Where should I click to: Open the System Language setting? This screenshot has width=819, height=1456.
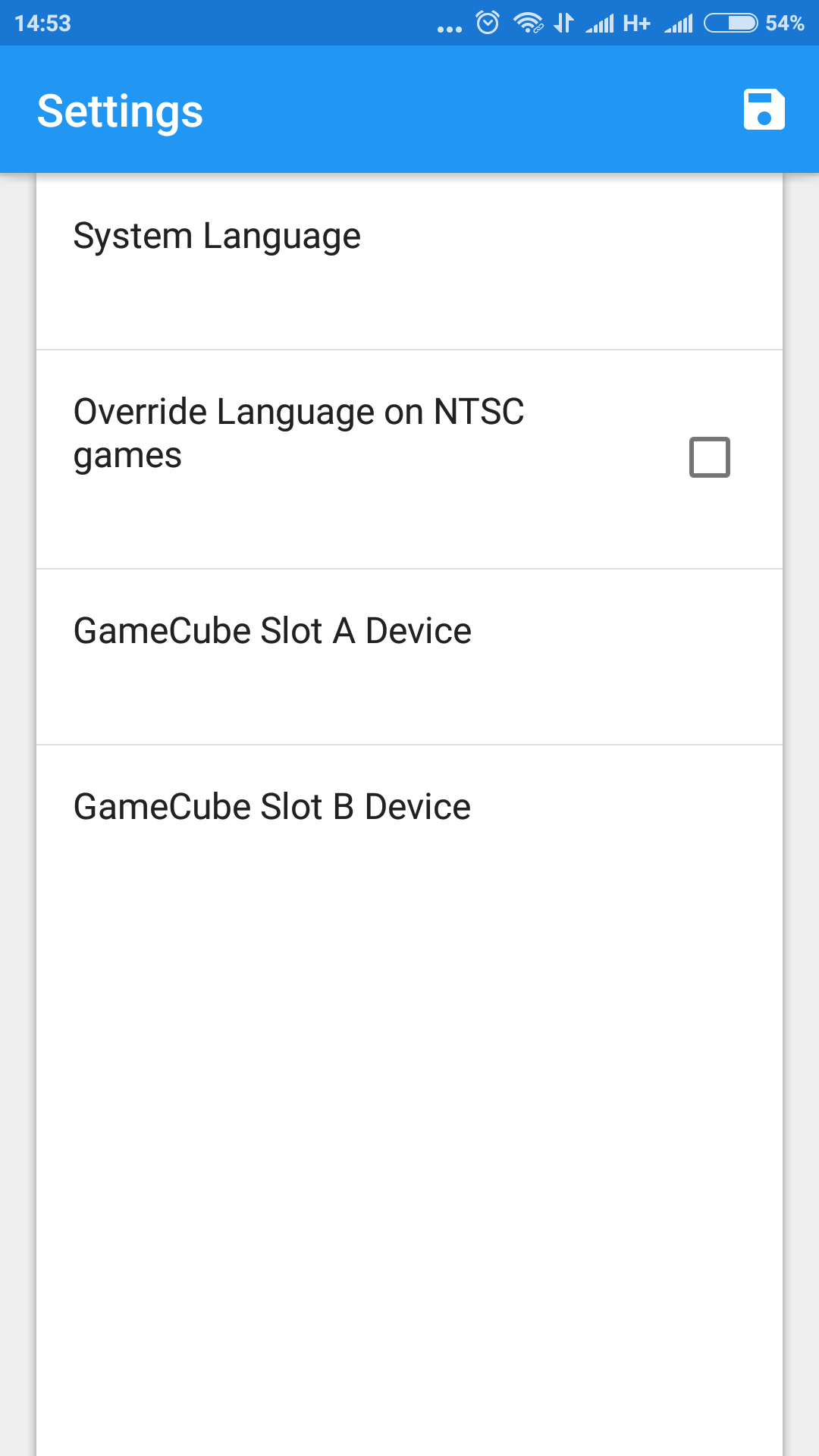pyautogui.click(x=409, y=262)
